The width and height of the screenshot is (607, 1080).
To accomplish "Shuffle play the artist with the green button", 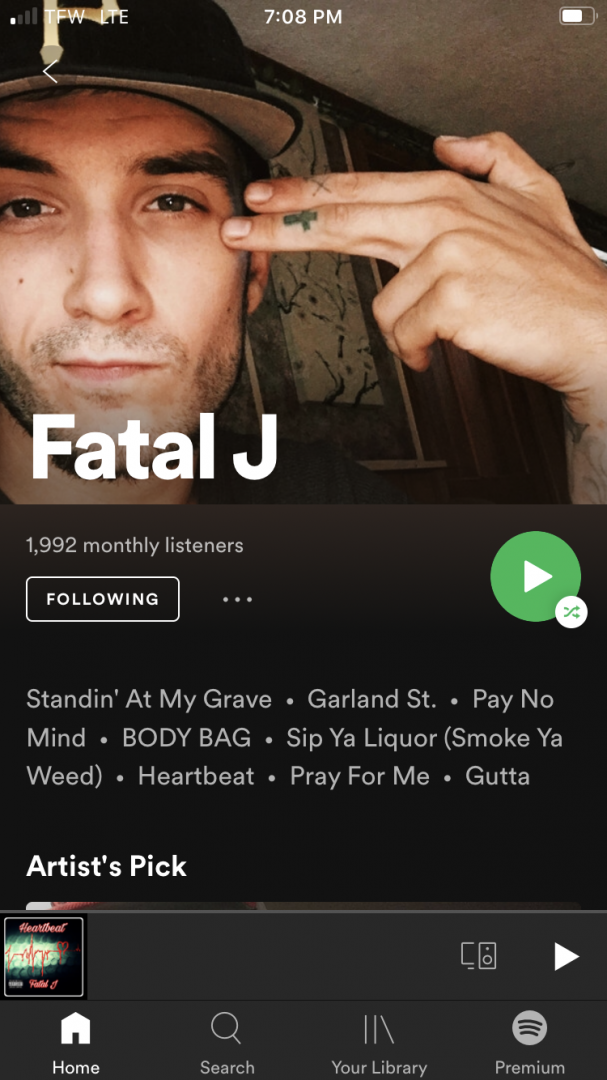I will (536, 576).
